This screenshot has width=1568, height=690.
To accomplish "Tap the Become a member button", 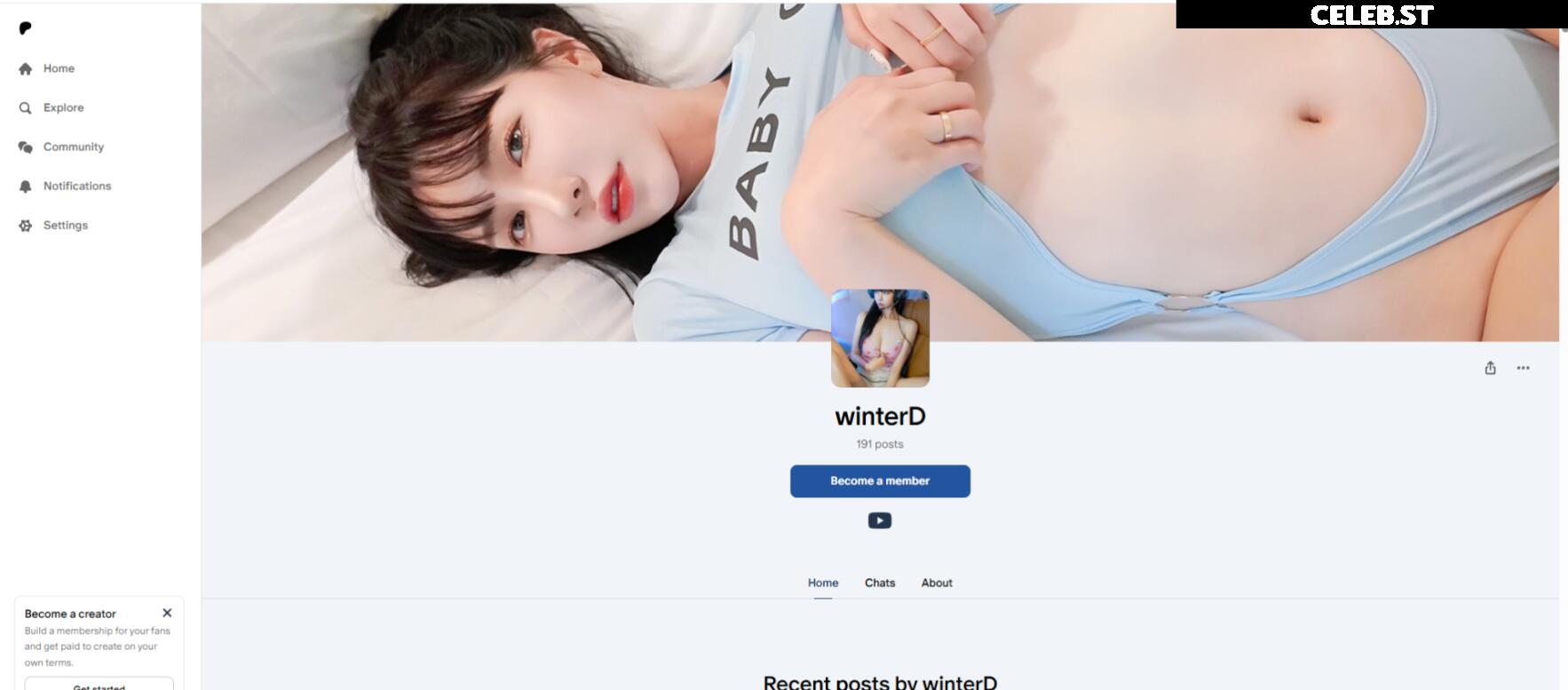I will coord(880,481).
